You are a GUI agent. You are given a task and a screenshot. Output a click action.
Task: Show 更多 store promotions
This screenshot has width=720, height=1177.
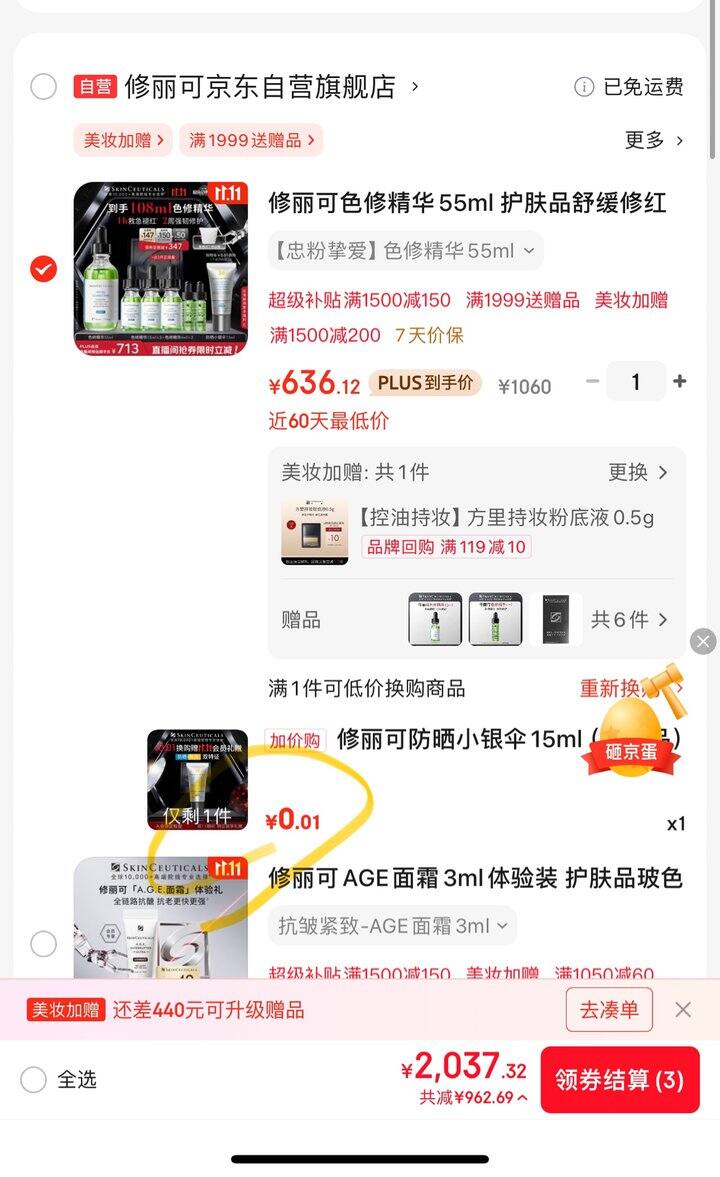tap(654, 140)
